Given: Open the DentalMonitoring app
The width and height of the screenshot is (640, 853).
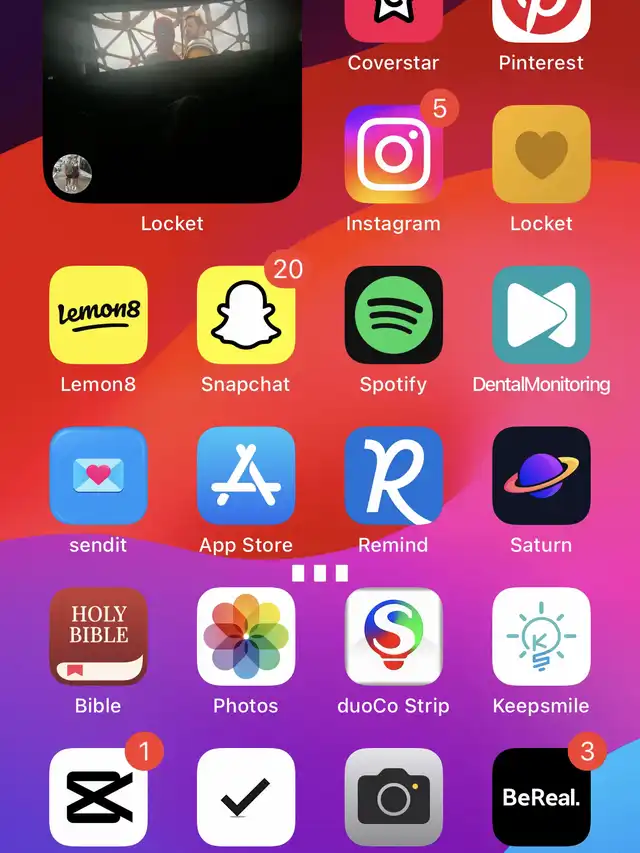Looking at the screenshot, I should [x=541, y=315].
